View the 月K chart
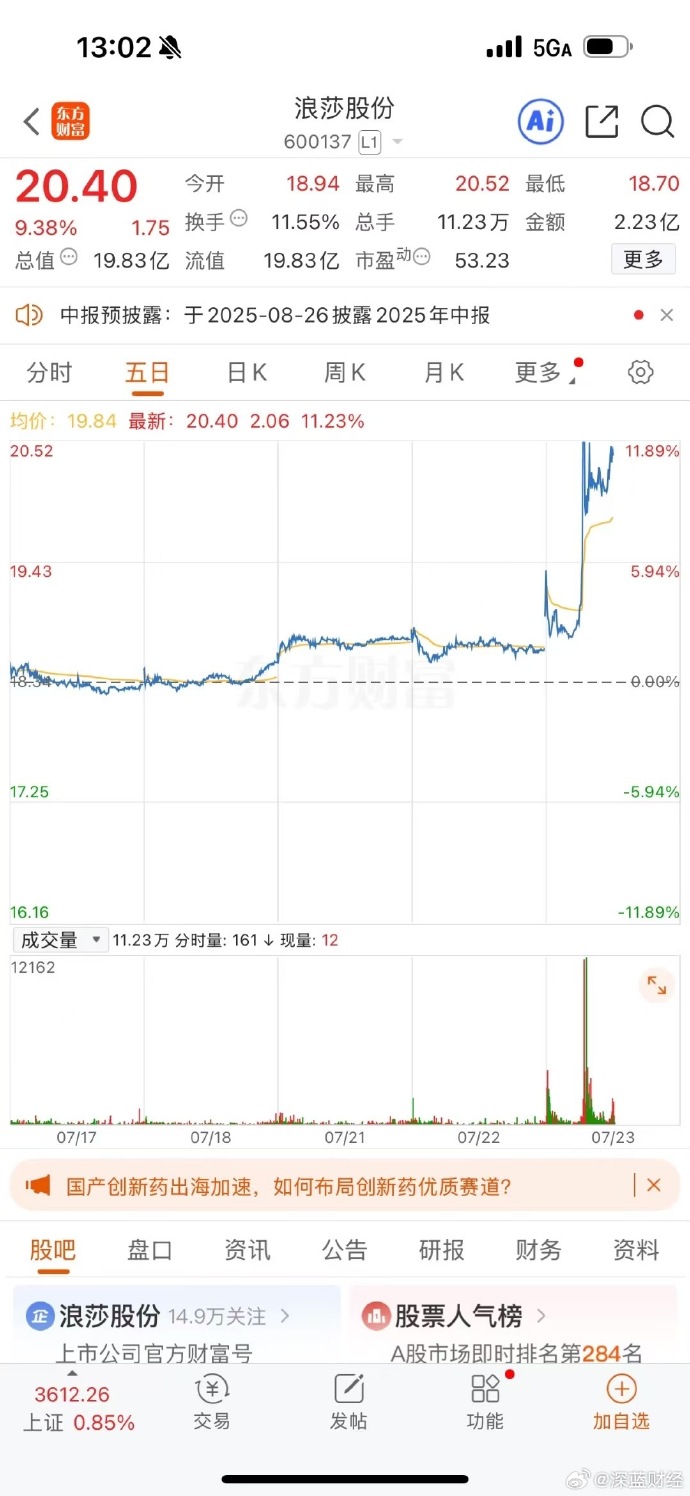The height and width of the screenshot is (1496, 690). pyautogui.click(x=444, y=373)
